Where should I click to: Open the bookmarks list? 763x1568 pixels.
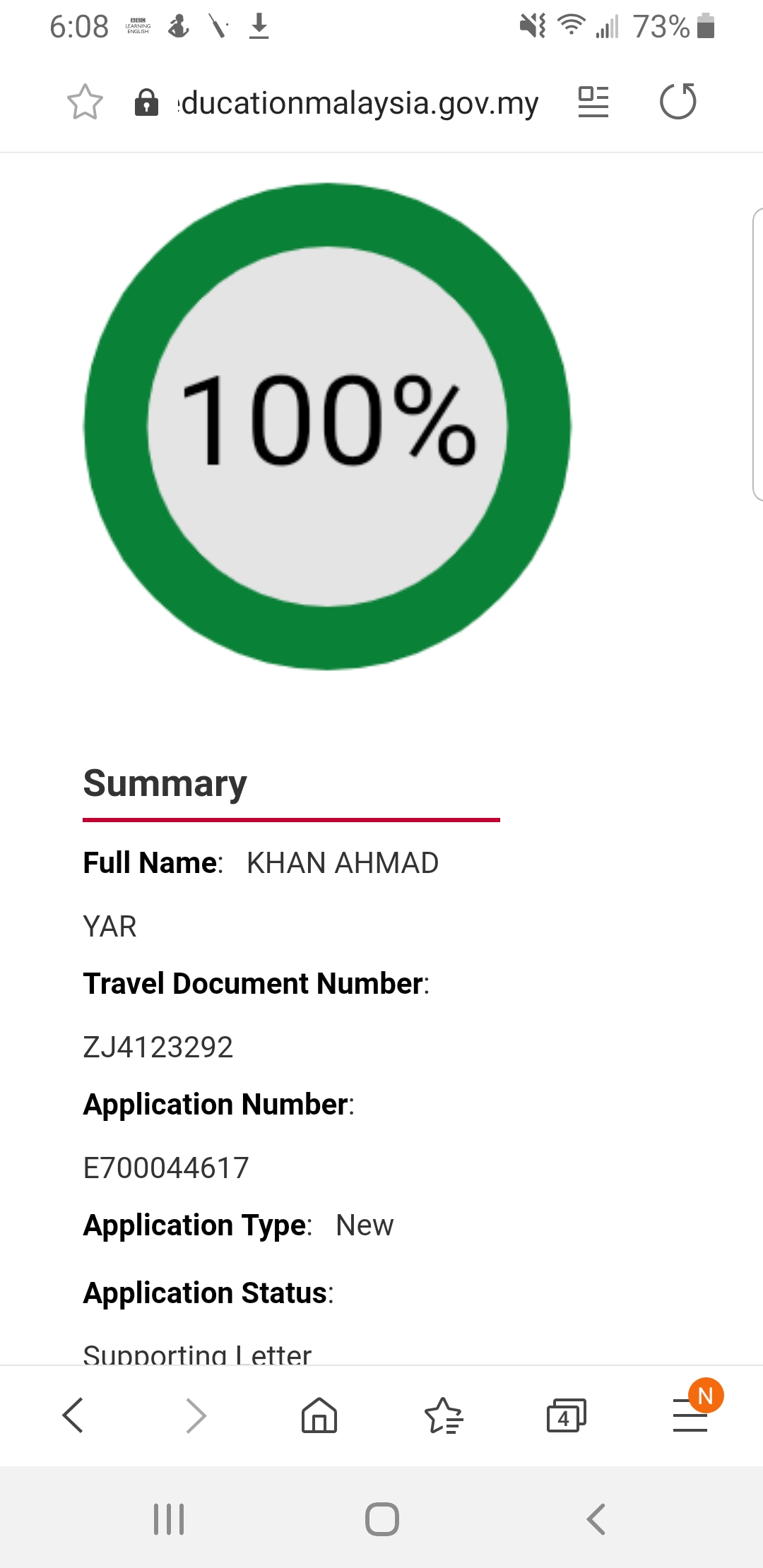click(x=443, y=1415)
